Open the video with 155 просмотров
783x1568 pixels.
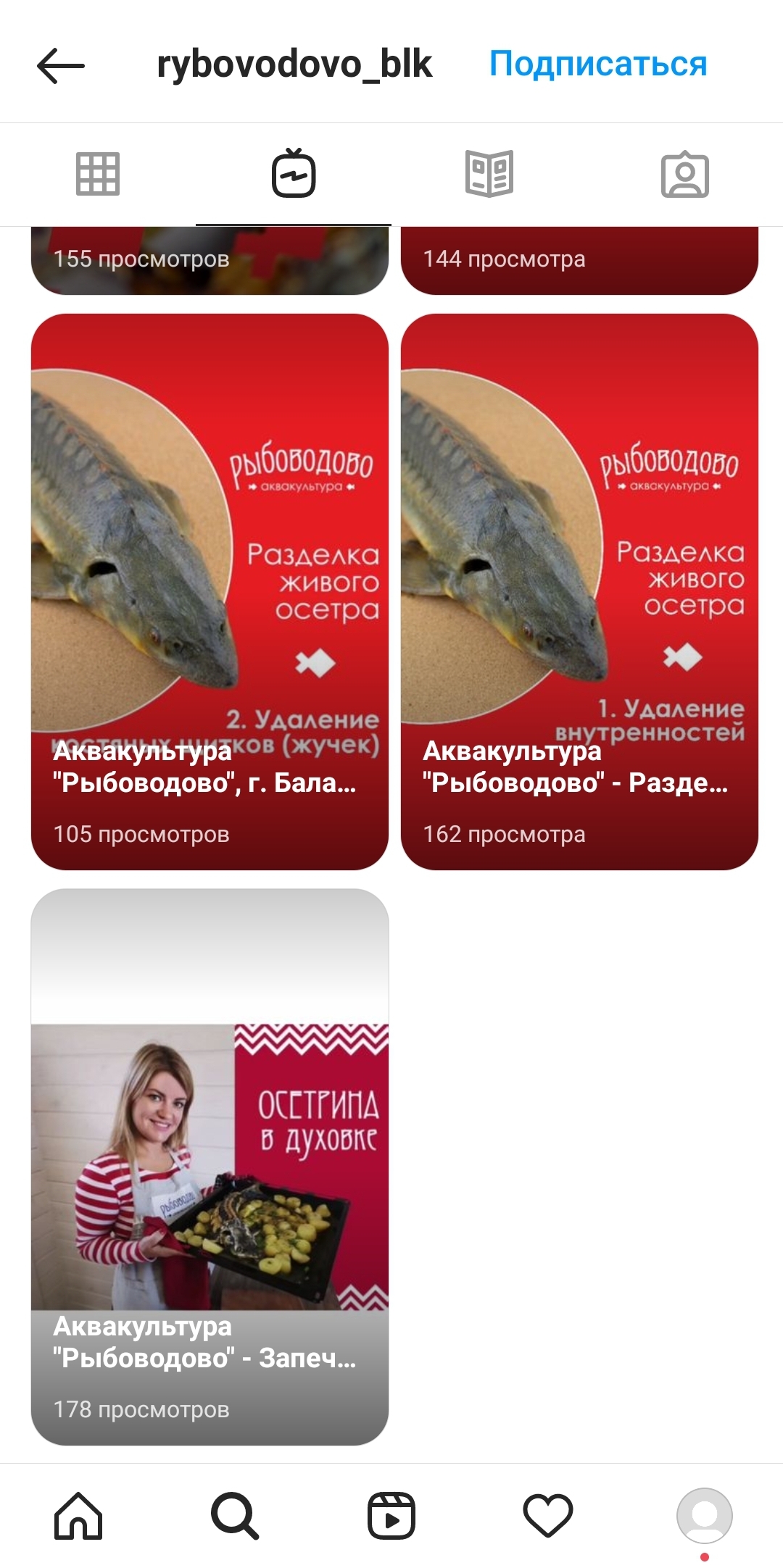click(x=210, y=261)
